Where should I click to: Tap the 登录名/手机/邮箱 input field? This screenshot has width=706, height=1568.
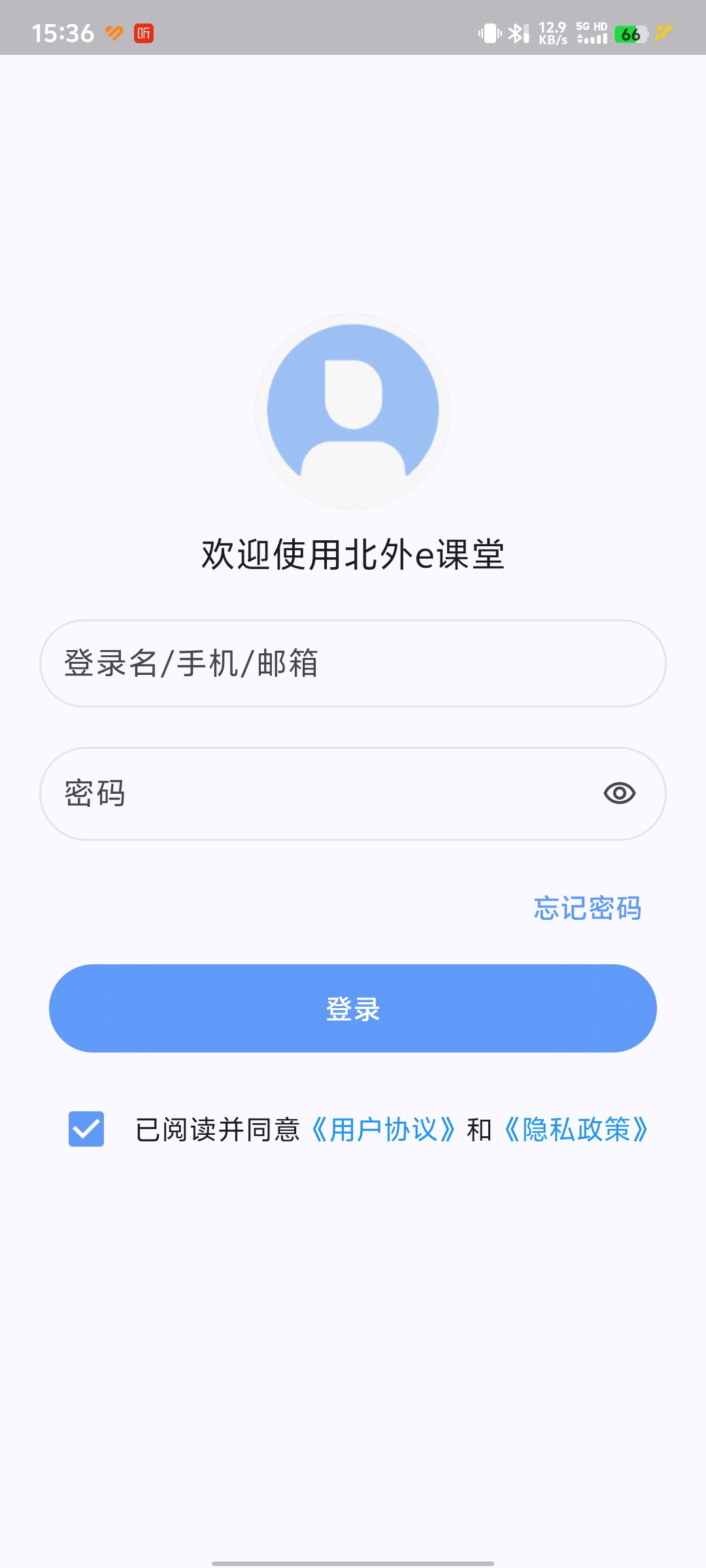coord(353,663)
